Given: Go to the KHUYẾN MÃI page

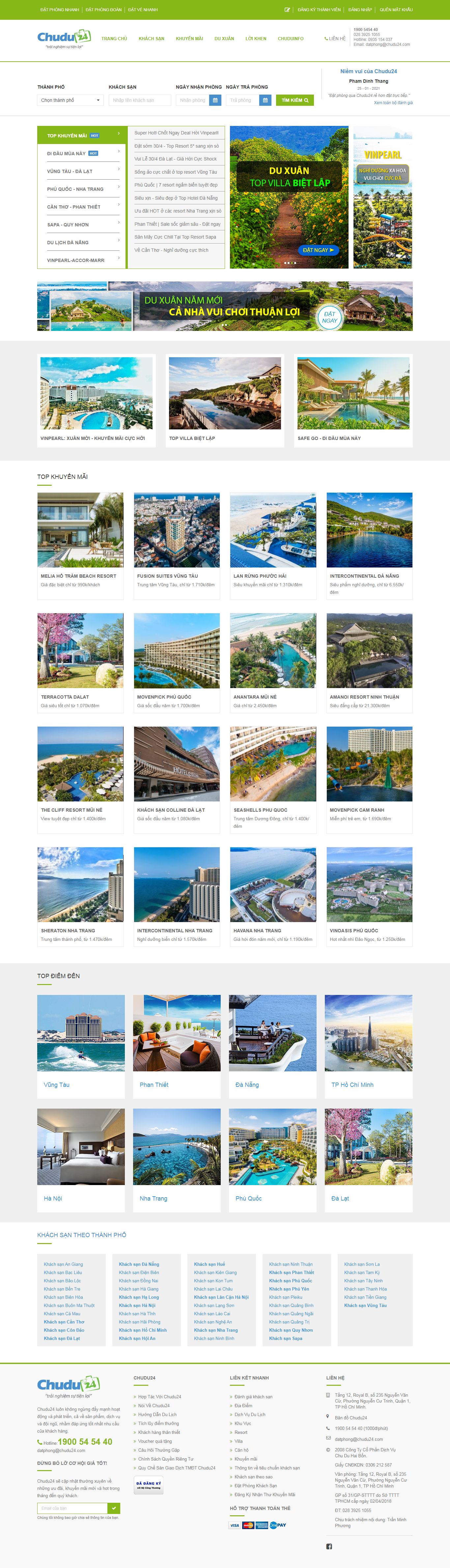Looking at the screenshot, I should pos(189,38).
